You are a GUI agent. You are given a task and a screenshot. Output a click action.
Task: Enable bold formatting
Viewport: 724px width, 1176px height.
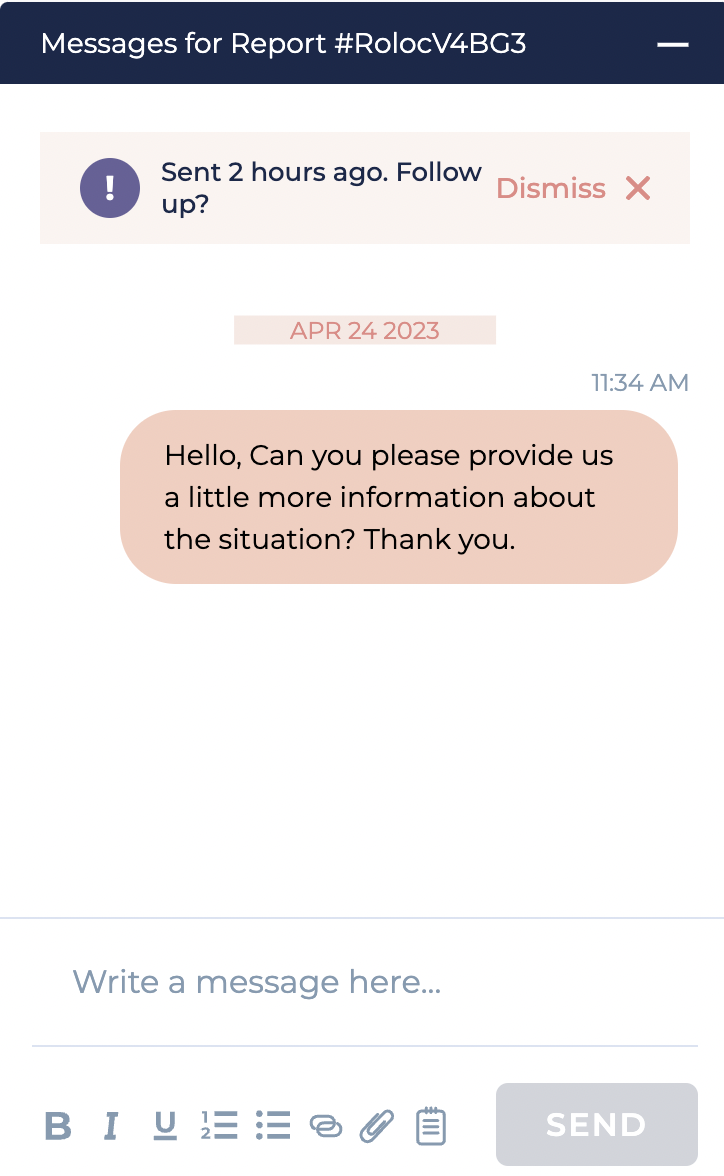coord(58,1126)
